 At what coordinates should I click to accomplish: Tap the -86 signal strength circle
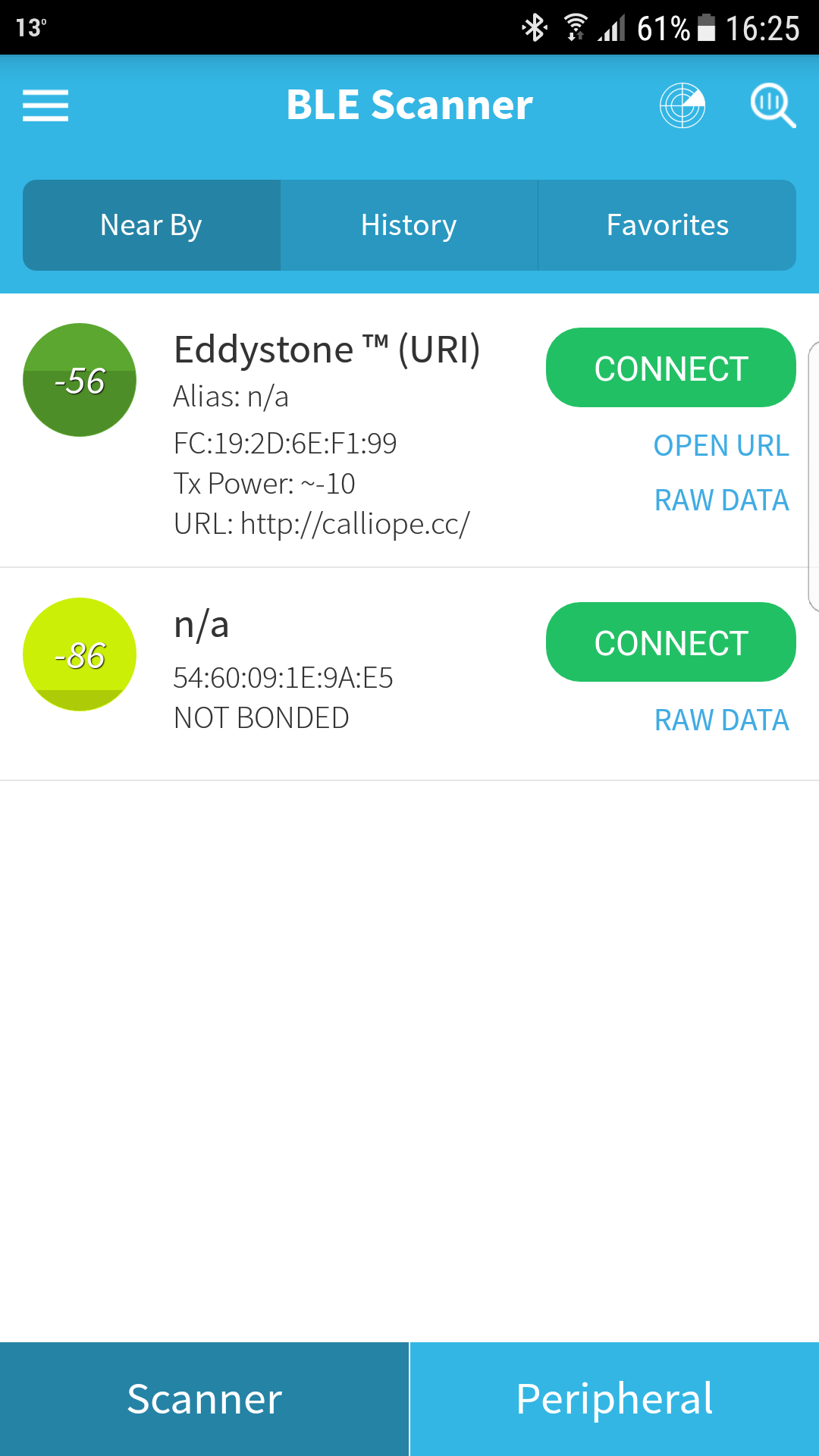pos(79,653)
